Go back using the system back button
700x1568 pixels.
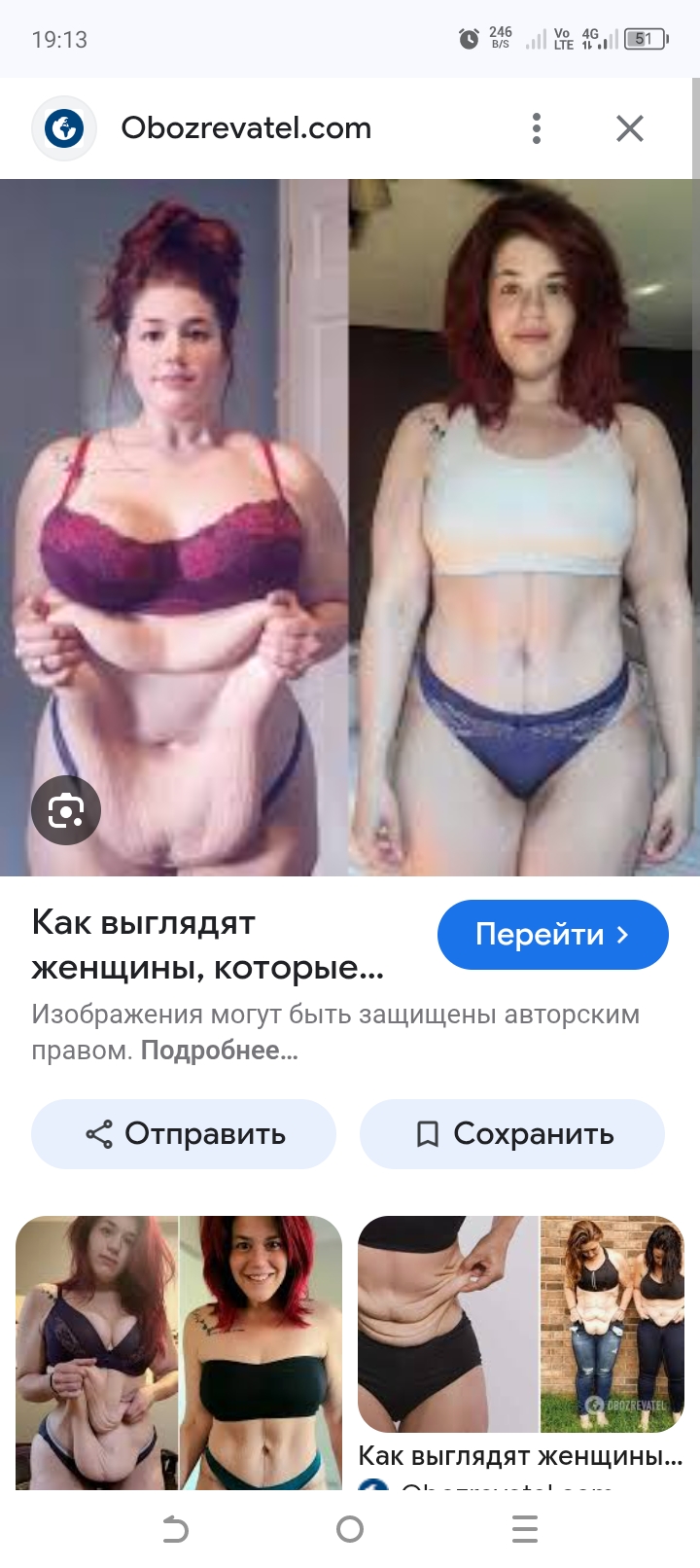[x=175, y=1529]
